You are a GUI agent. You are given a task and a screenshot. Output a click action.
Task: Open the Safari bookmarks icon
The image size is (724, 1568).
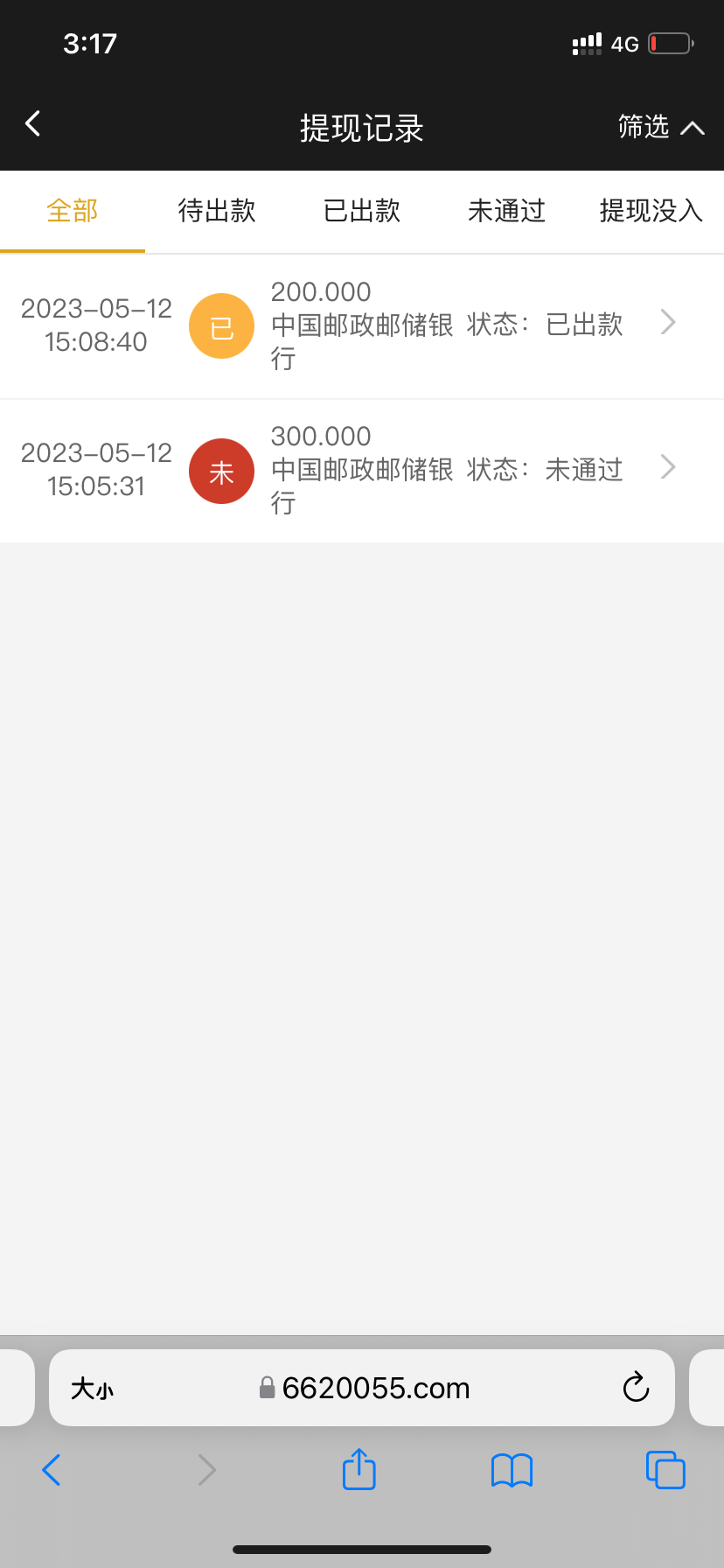click(512, 1469)
